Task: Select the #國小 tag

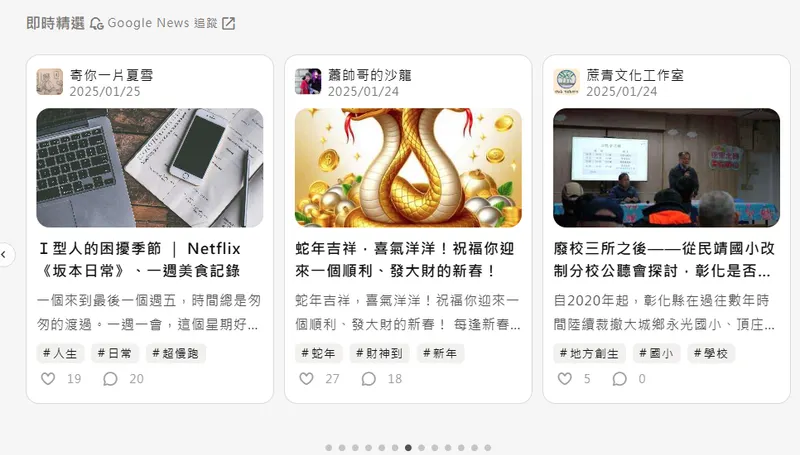Action: coord(656,353)
